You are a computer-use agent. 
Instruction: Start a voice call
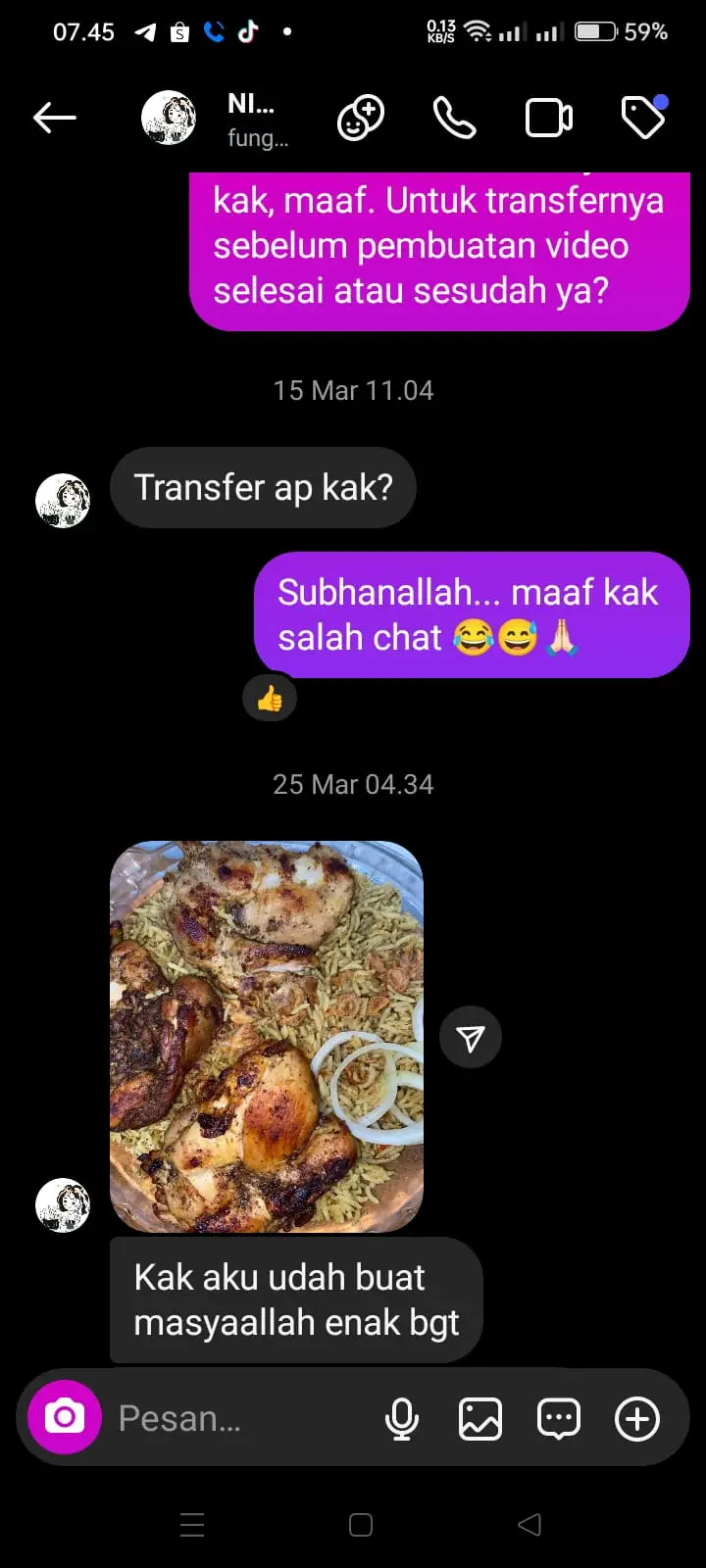(x=454, y=119)
